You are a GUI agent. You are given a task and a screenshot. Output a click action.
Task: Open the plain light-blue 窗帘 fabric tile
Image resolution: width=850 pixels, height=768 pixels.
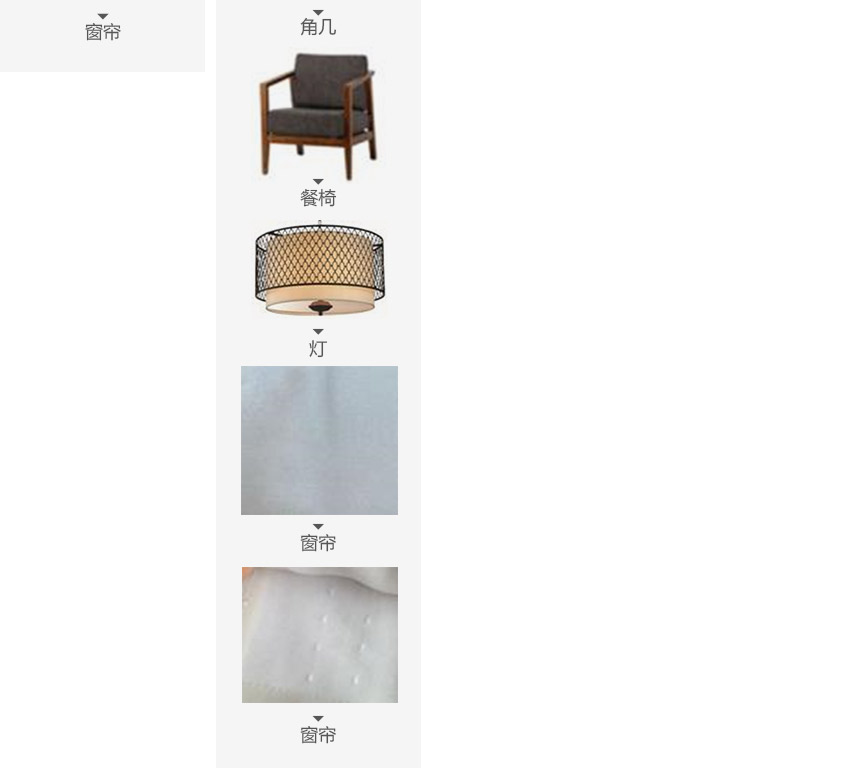point(319,440)
